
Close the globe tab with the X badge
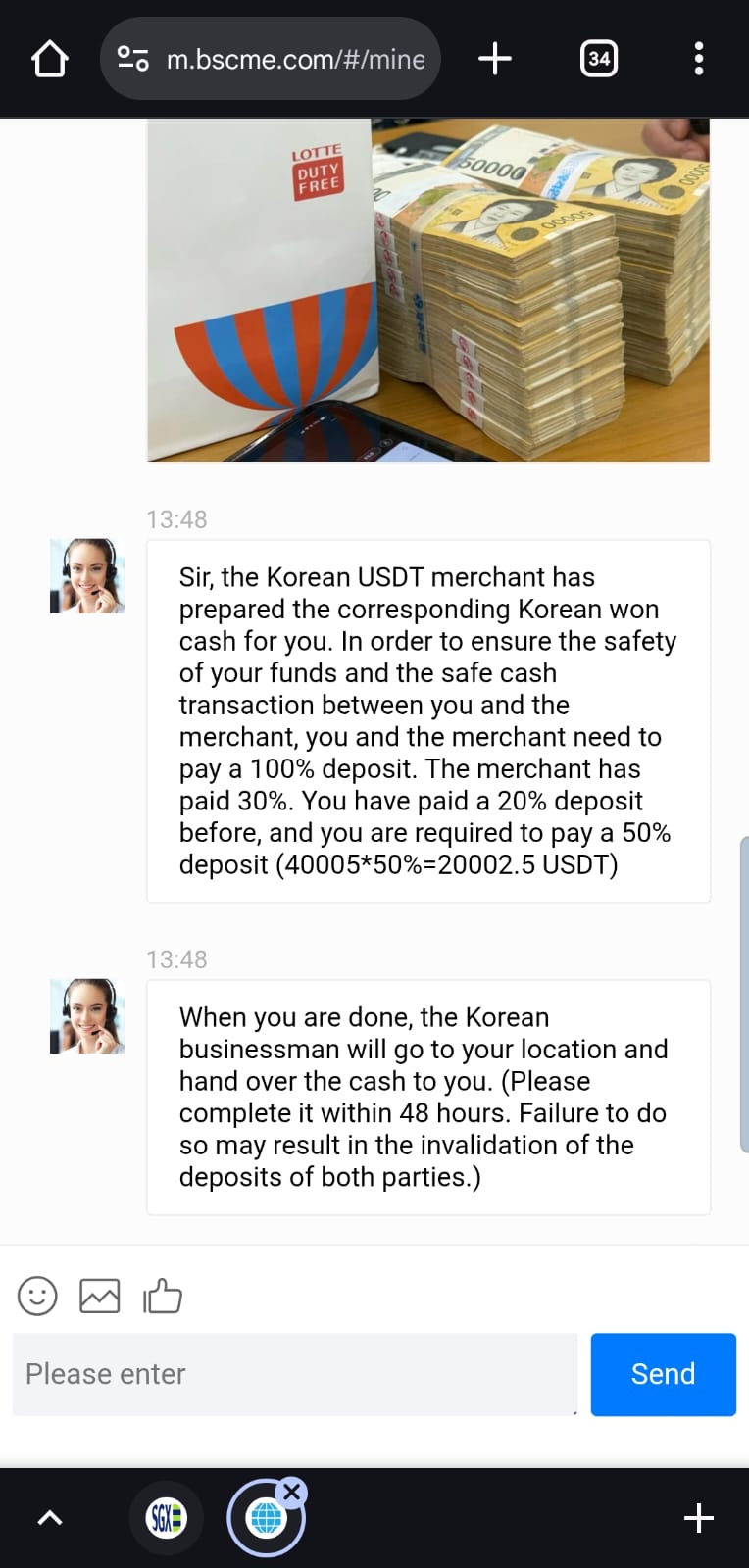coord(292,1492)
